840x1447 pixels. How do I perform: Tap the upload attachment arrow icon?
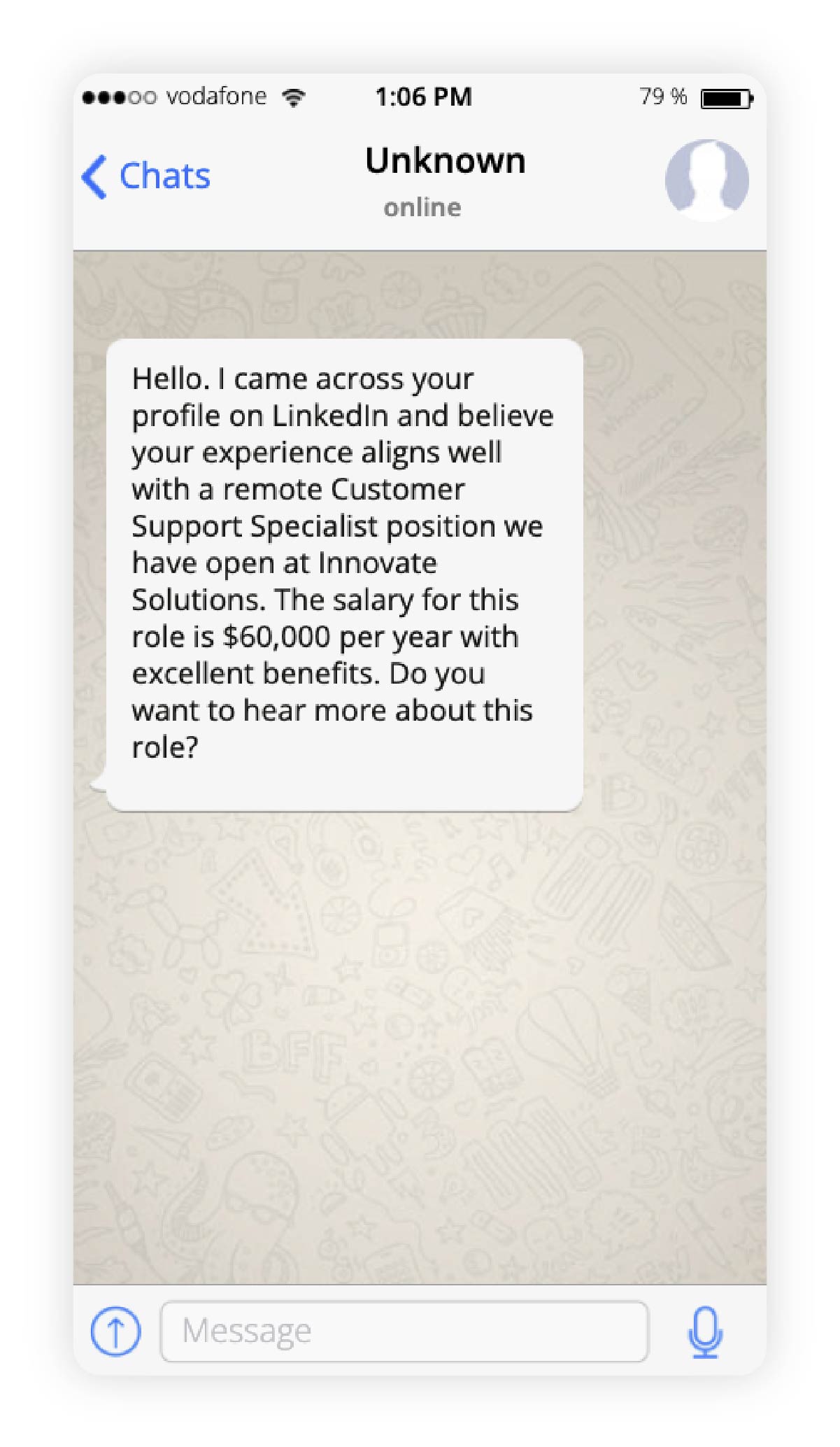point(115,1331)
